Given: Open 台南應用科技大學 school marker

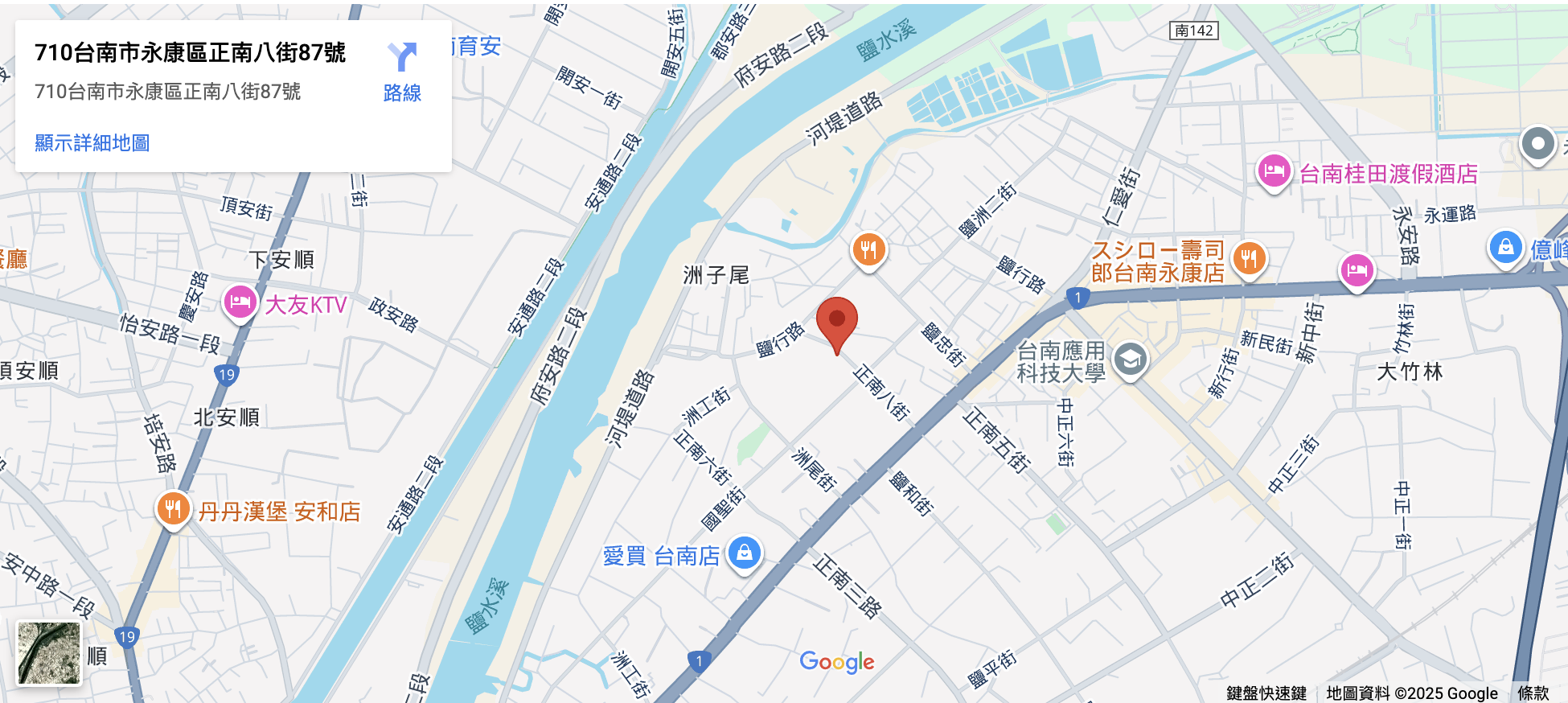Looking at the screenshot, I should [x=1130, y=360].
